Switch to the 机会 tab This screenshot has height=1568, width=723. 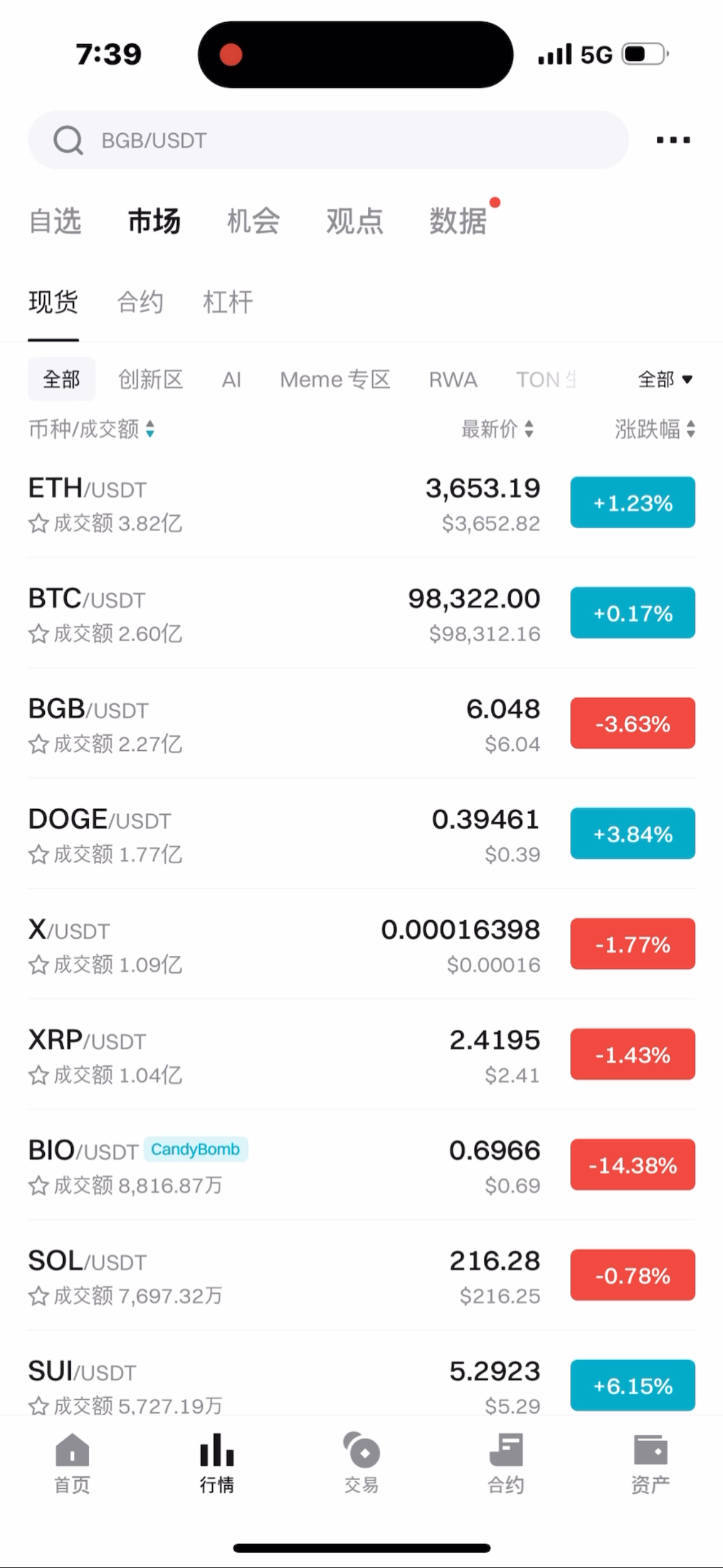point(253,221)
